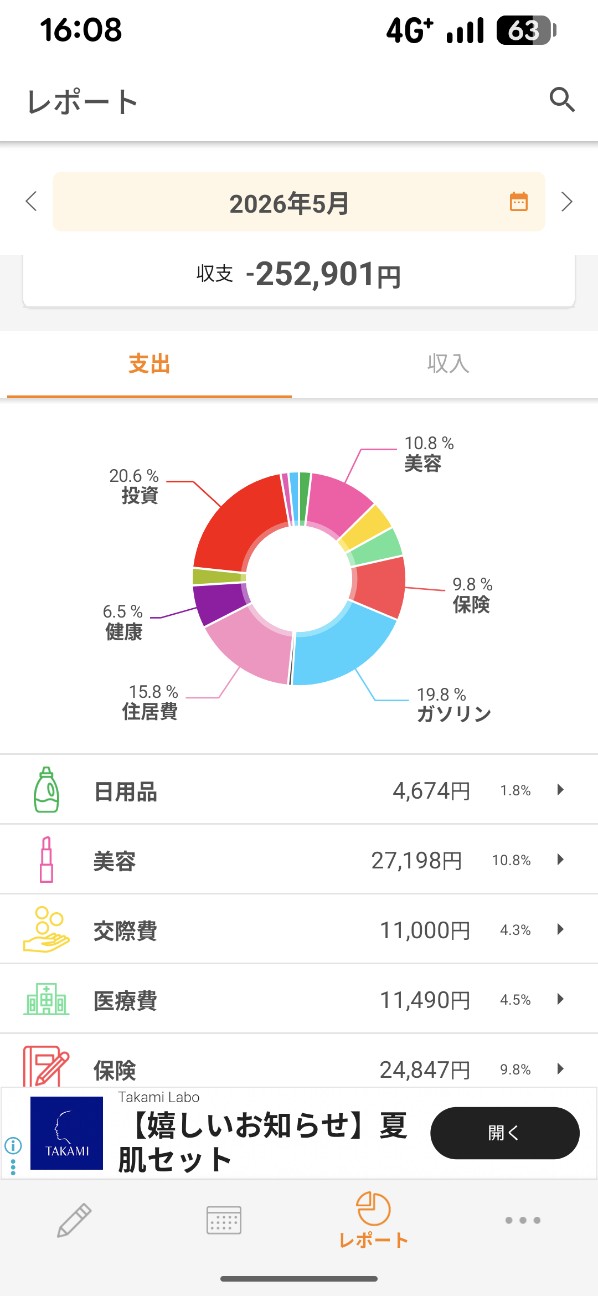Tap 開く on the Takami Labo ad
This screenshot has height=1296, width=598.
[x=505, y=1133]
